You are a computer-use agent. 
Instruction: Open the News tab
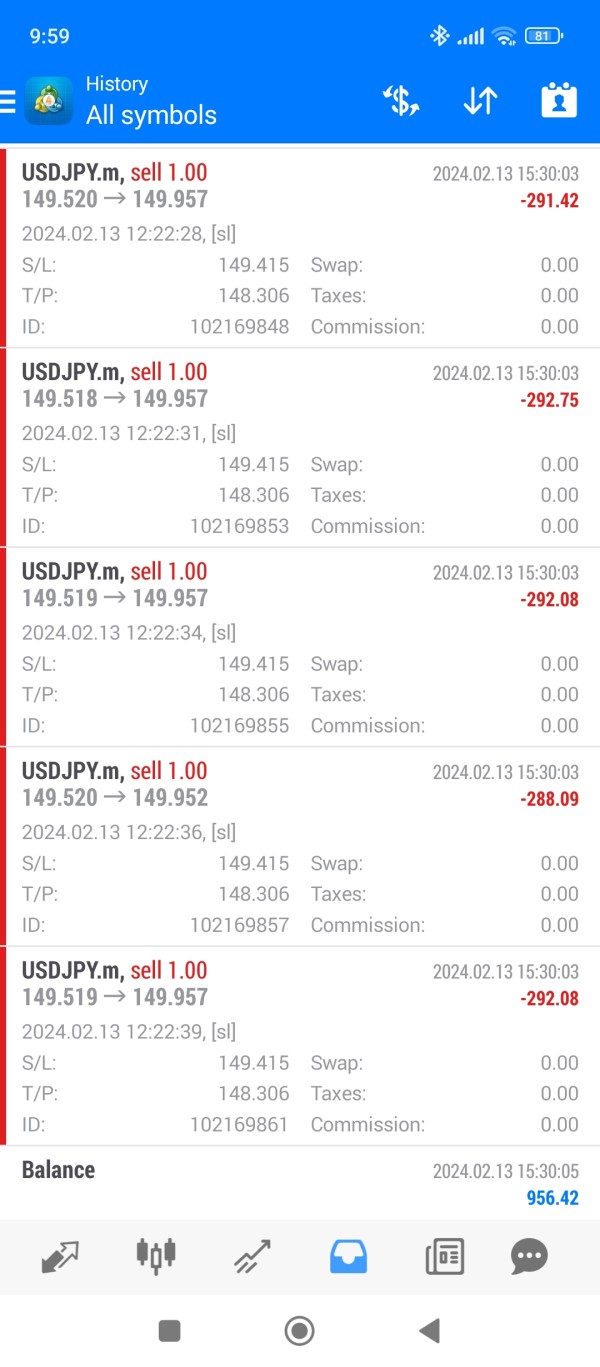point(444,1256)
